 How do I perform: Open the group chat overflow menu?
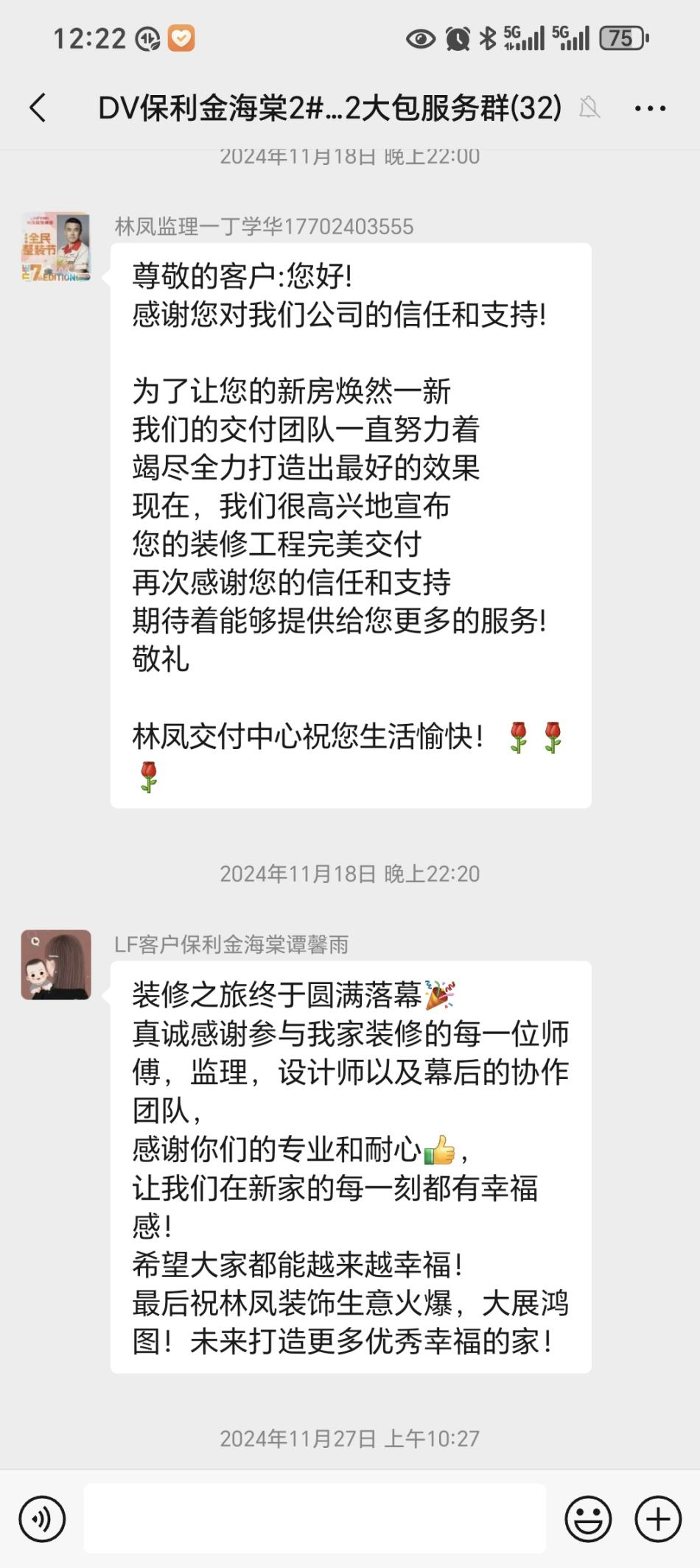coord(650,108)
